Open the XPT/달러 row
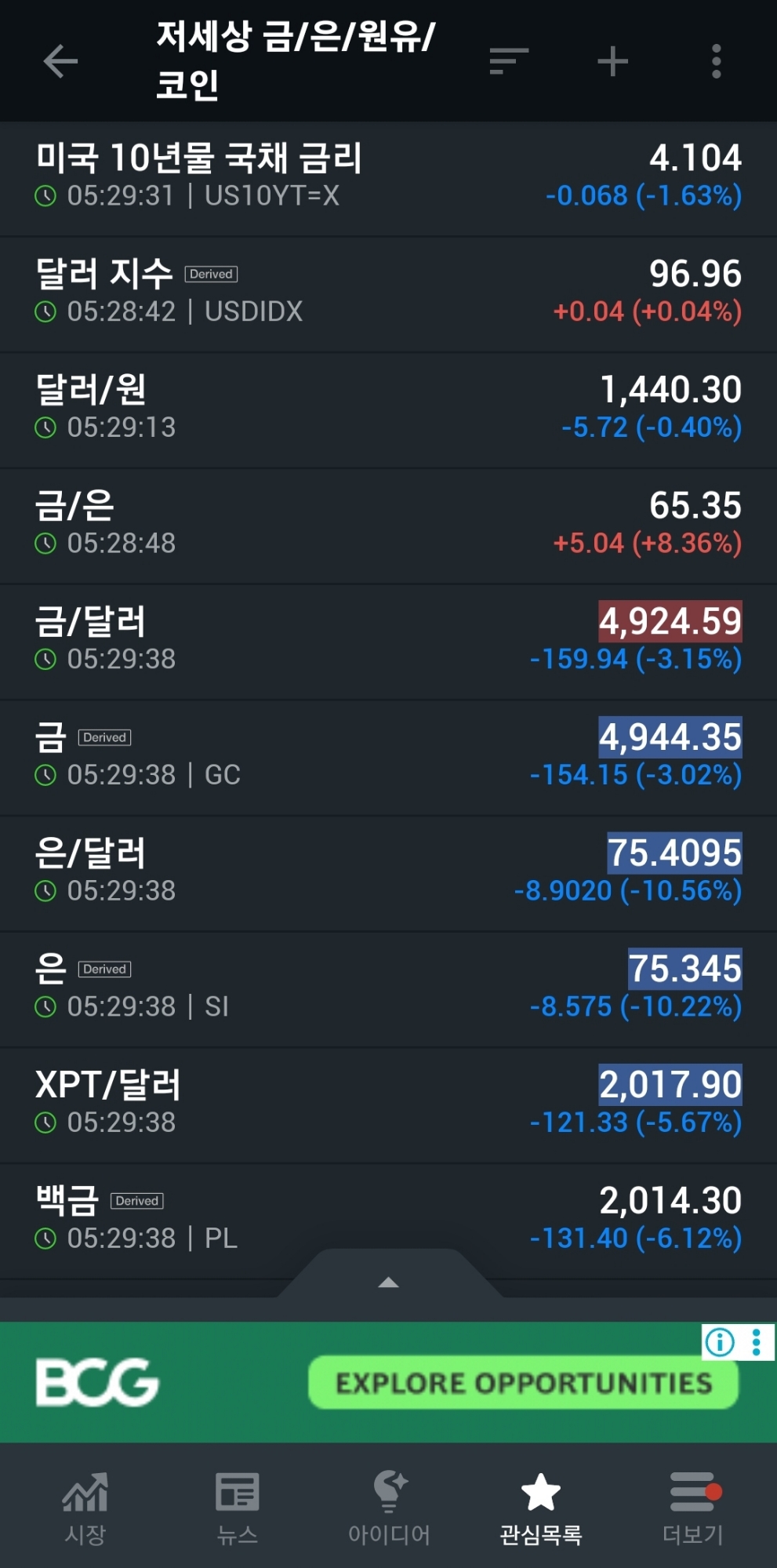Screen dimensions: 777x1568 [388, 1104]
